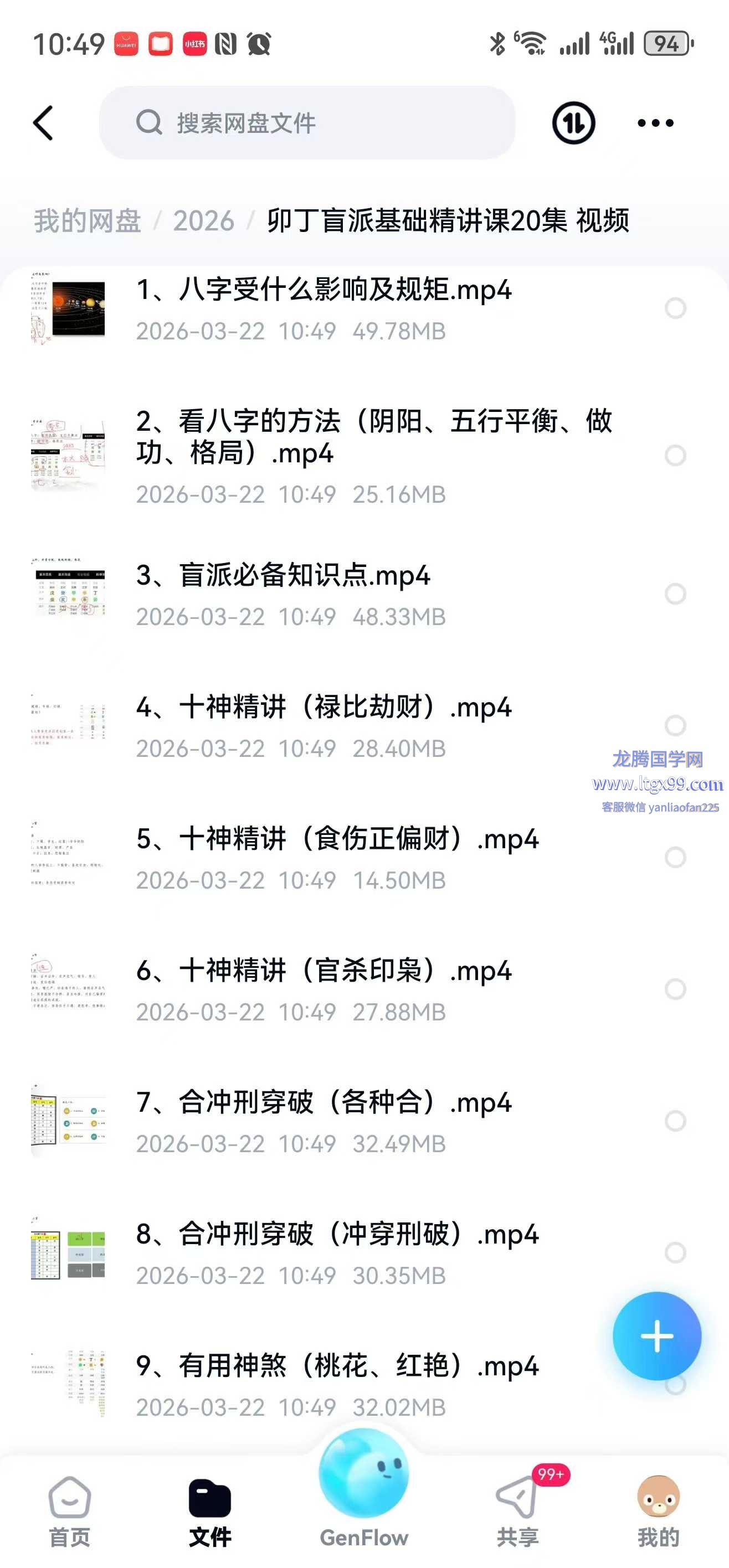Play 1、八字受什么影响及规矩.mp4
The height and width of the screenshot is (1568, 729).
pos(324,290)
